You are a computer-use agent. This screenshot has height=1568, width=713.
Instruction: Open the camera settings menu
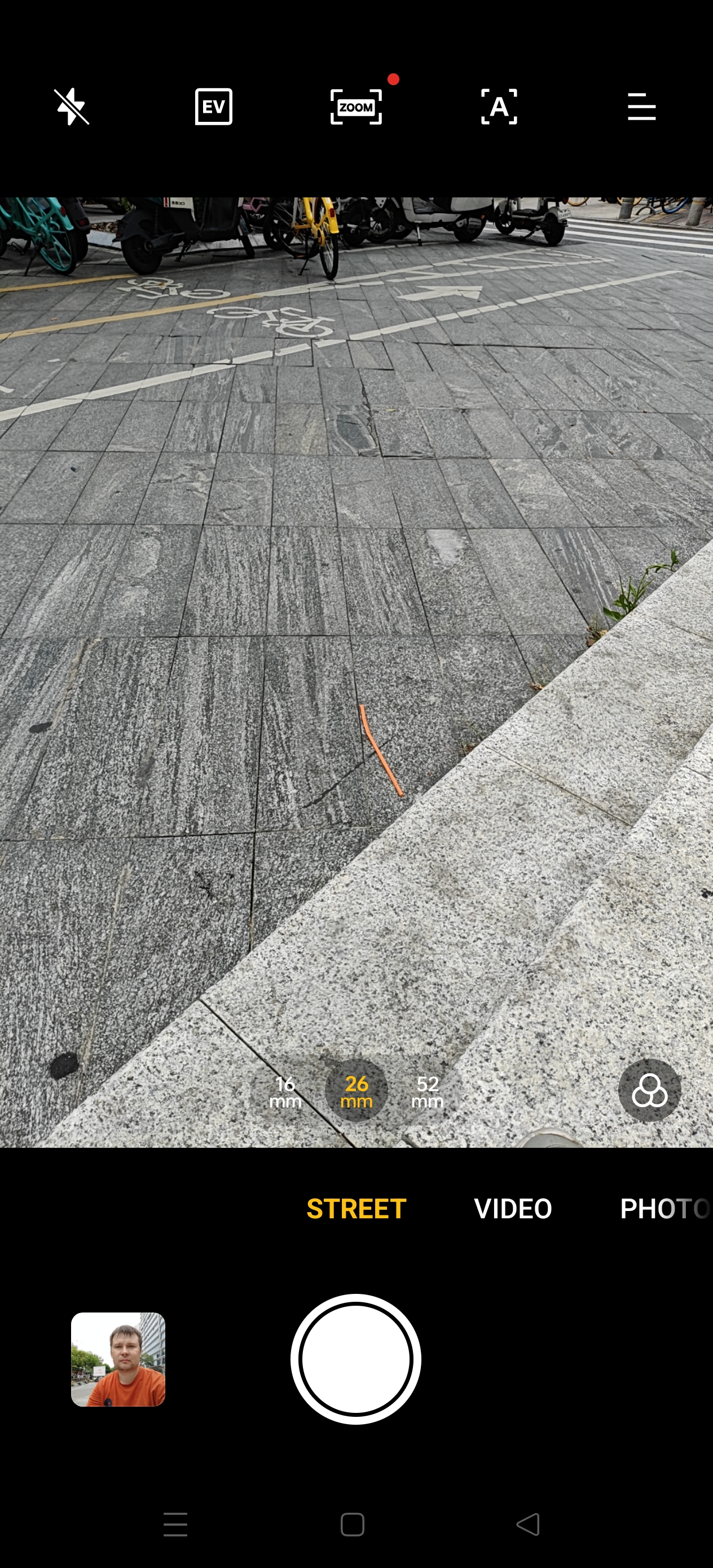click(x=641, y=107)
